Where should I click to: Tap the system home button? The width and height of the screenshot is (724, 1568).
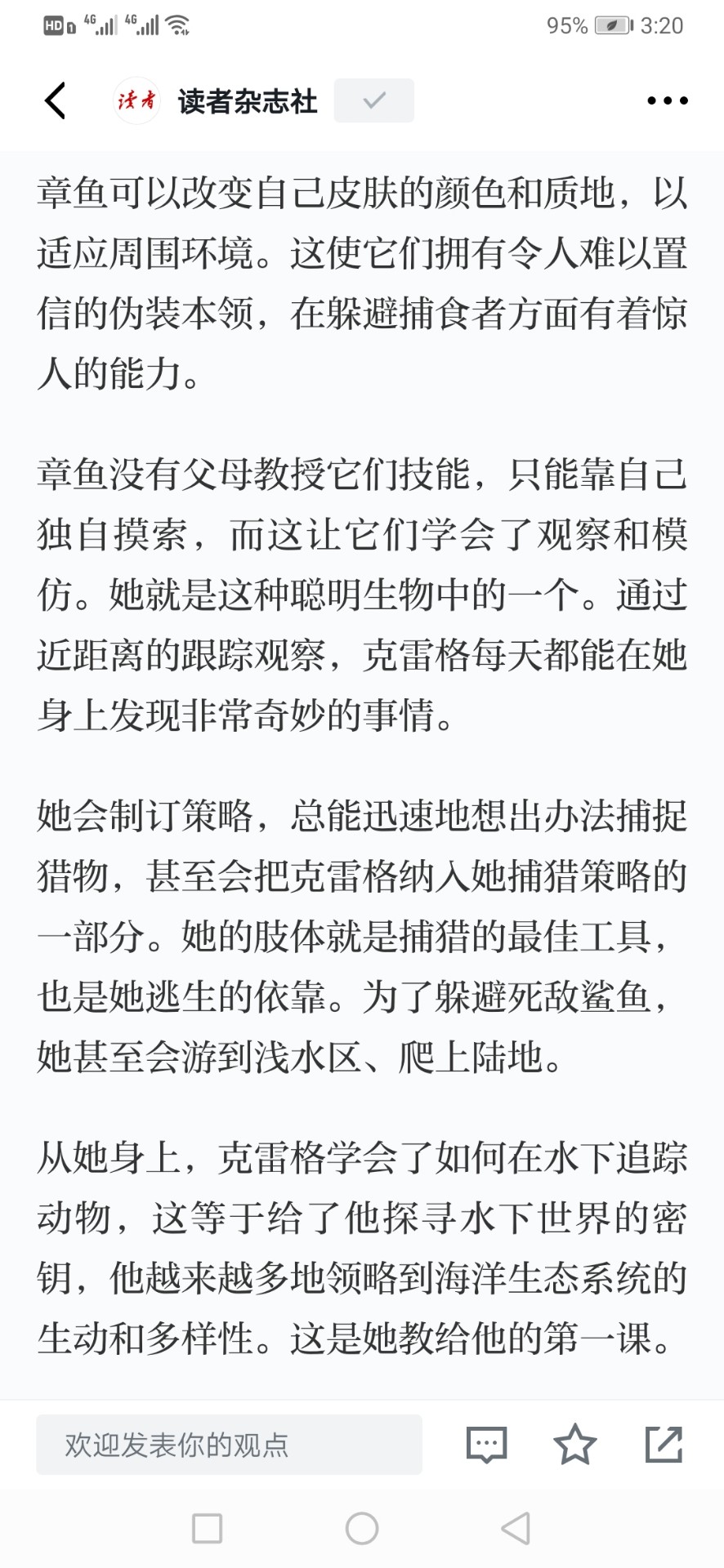pyautogui.click(x=362, y=1528)
